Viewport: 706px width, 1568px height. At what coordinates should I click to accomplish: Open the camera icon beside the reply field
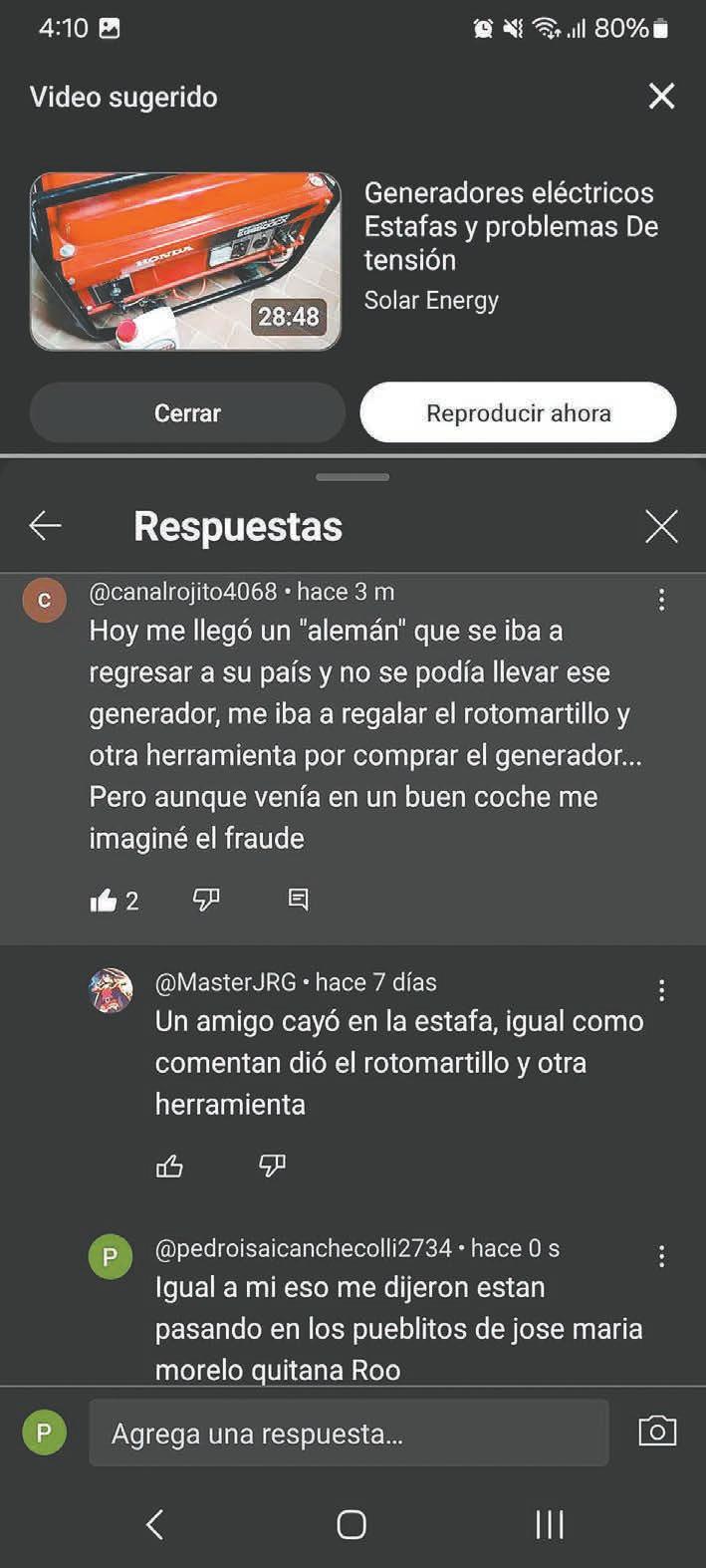656,1432
